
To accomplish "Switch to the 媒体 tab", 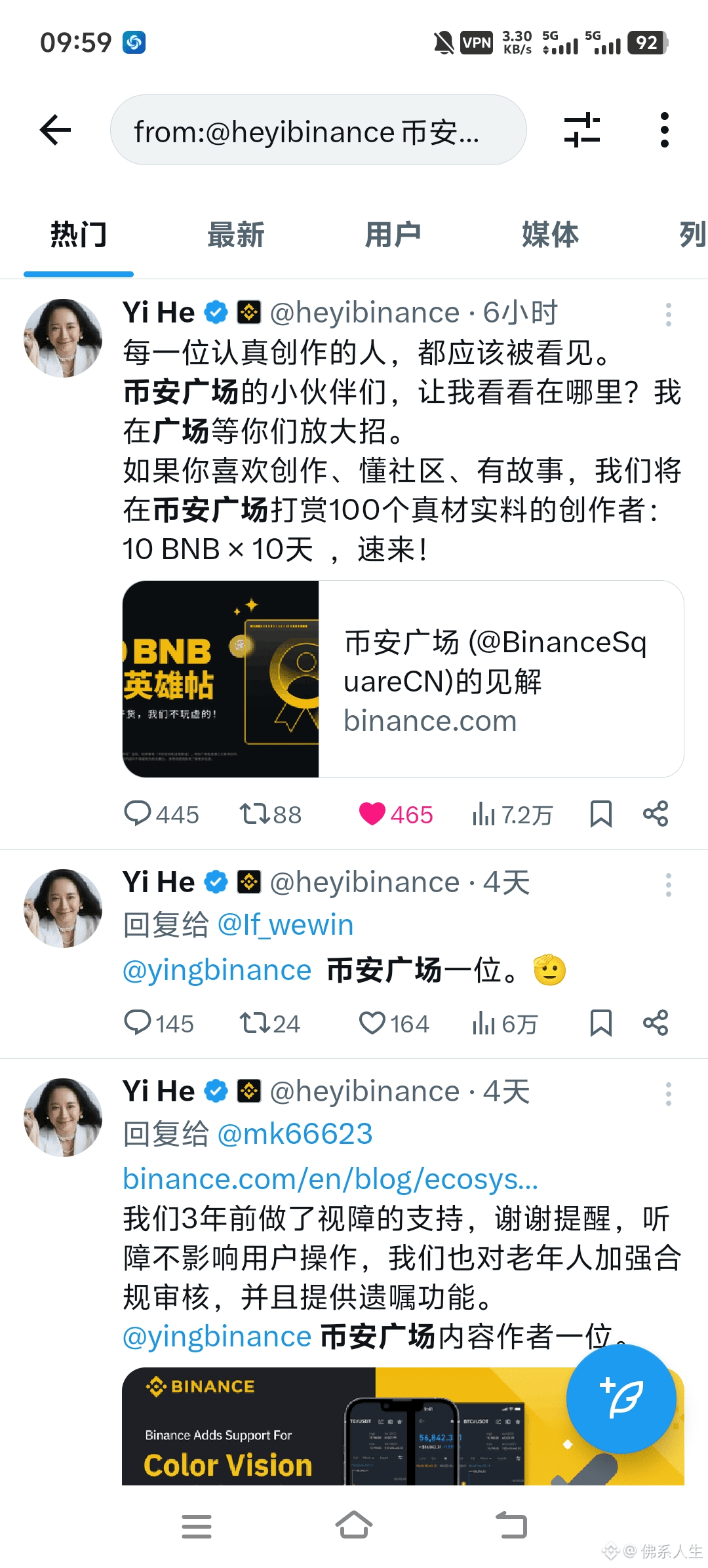I will [550, 235].
